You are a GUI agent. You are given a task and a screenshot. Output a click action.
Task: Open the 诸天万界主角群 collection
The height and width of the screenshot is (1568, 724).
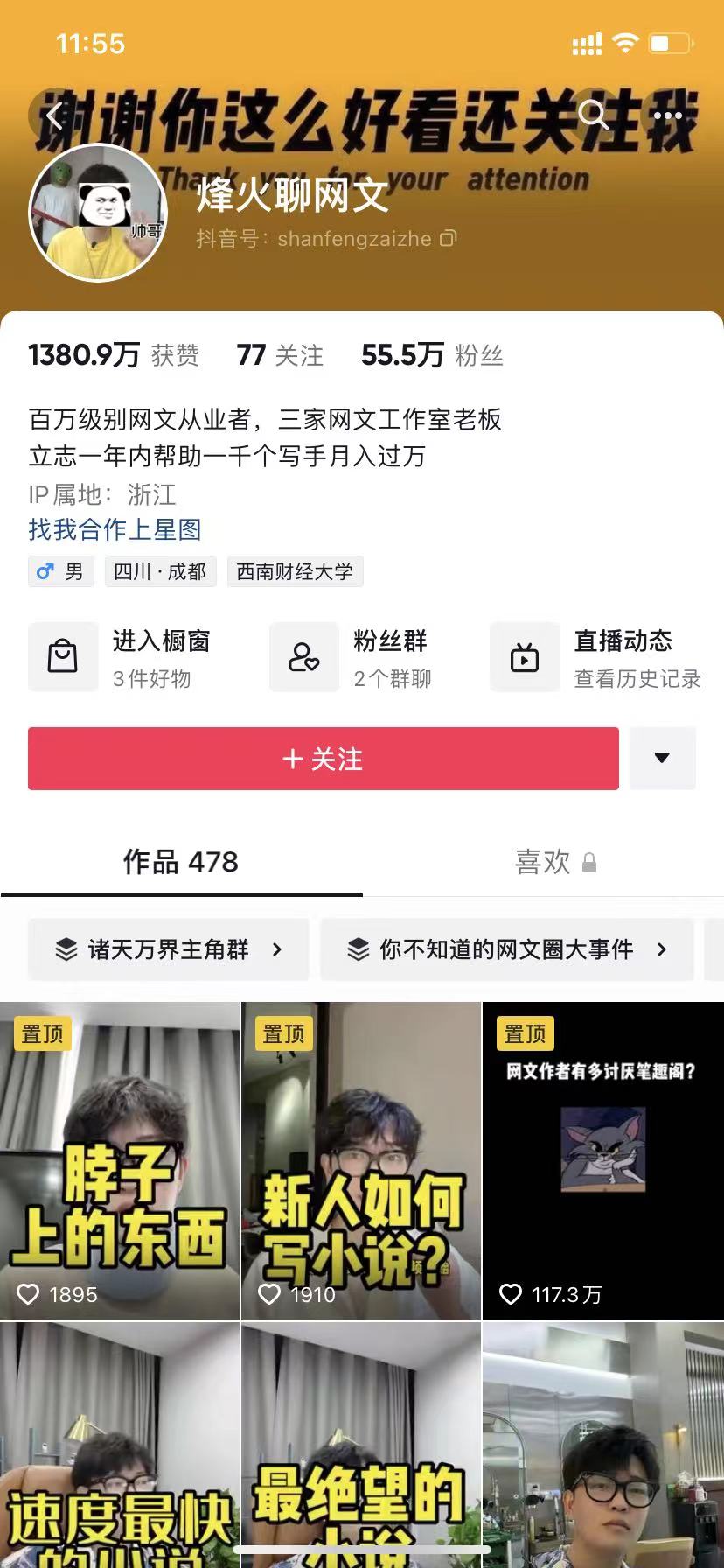pos(168,949)
